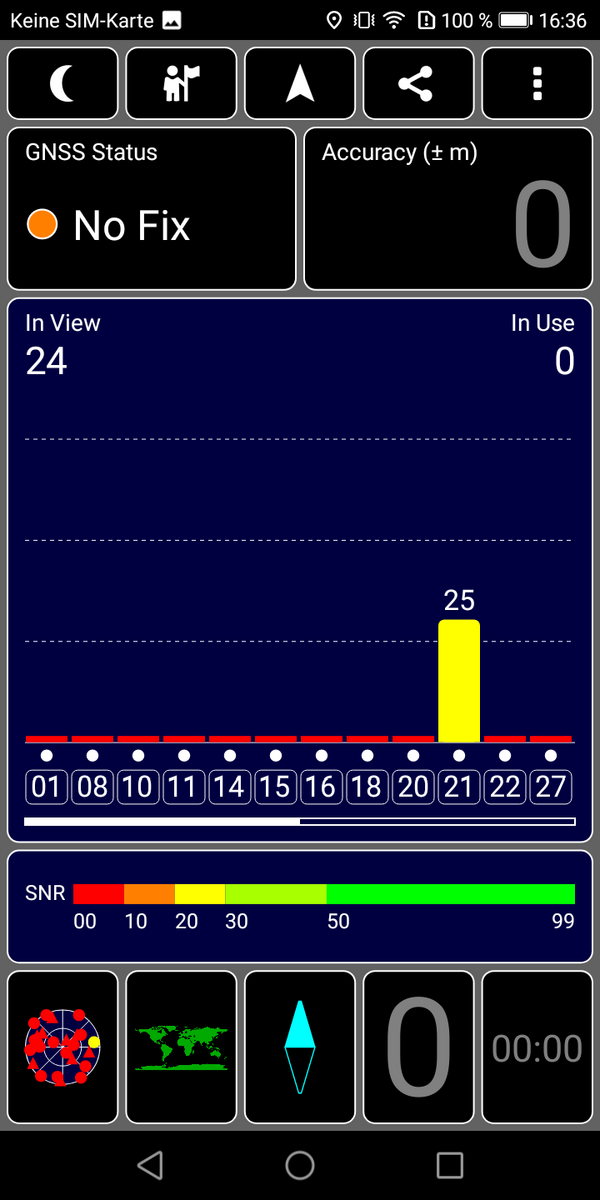This screenshot has width=600, height=1200.
Task: Switch to night mode with the moon icon
Action: click(x=63, y=84)
